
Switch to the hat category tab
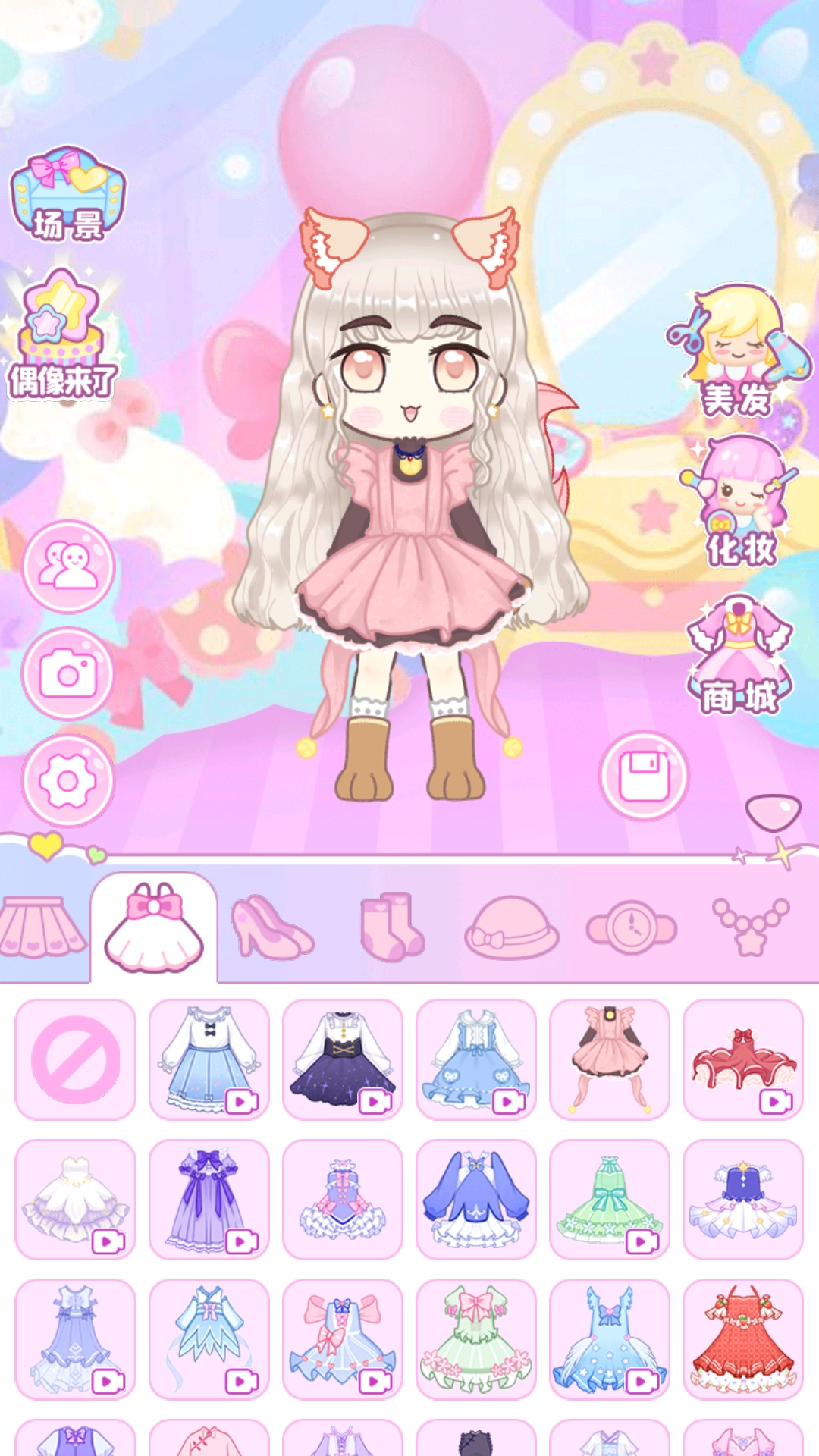(512, 927)
